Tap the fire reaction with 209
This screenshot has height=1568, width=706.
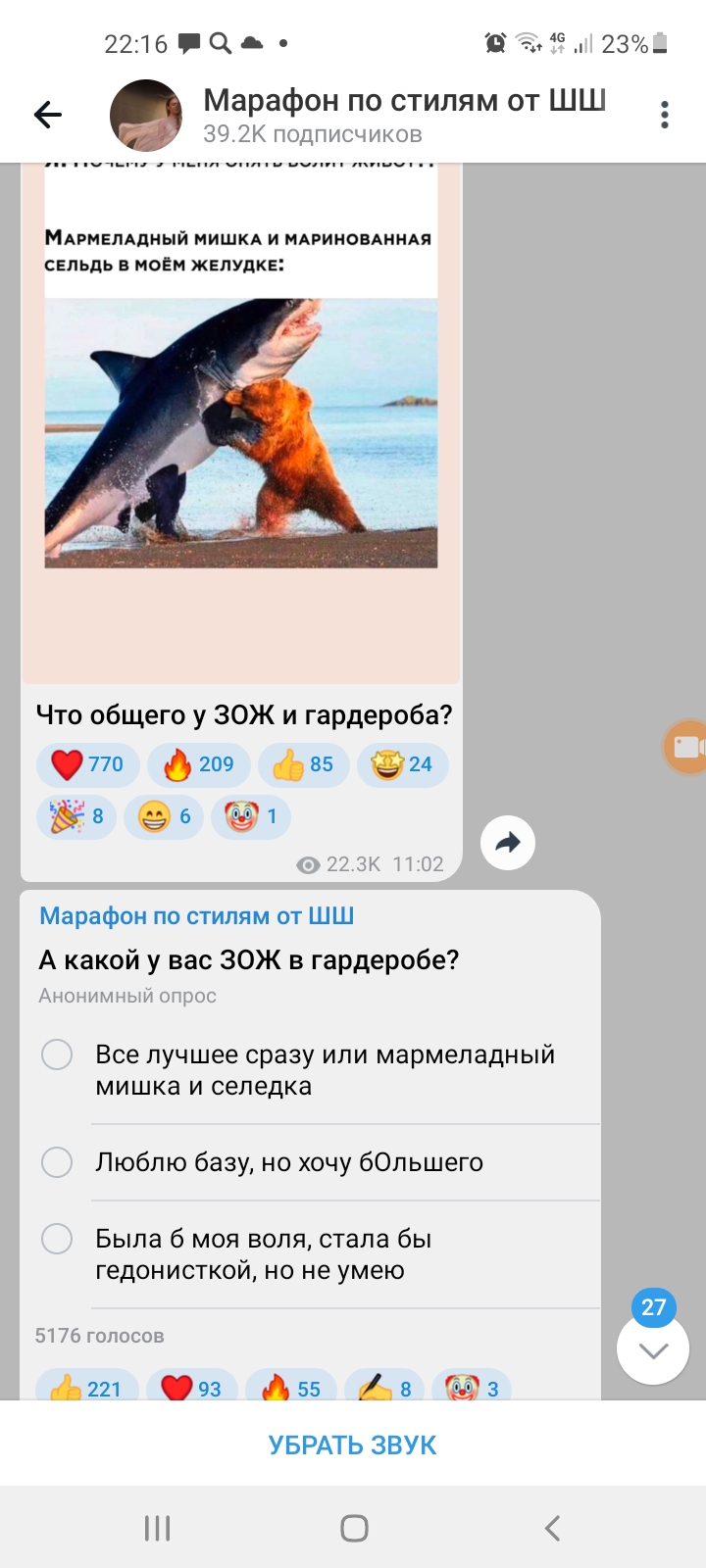[x=198, y=764]
